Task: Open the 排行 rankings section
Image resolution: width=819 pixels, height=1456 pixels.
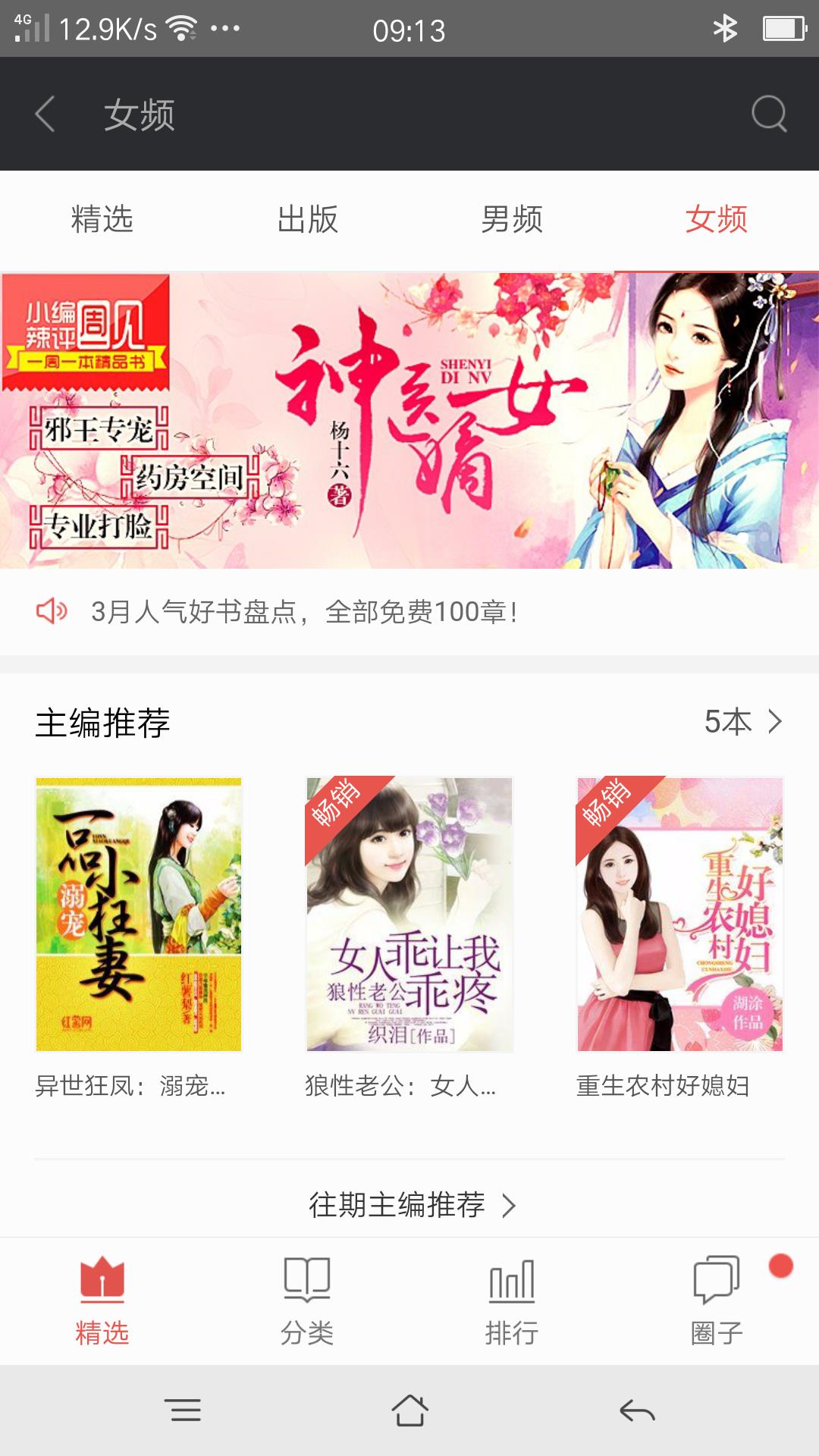Action: [512, 1301]
